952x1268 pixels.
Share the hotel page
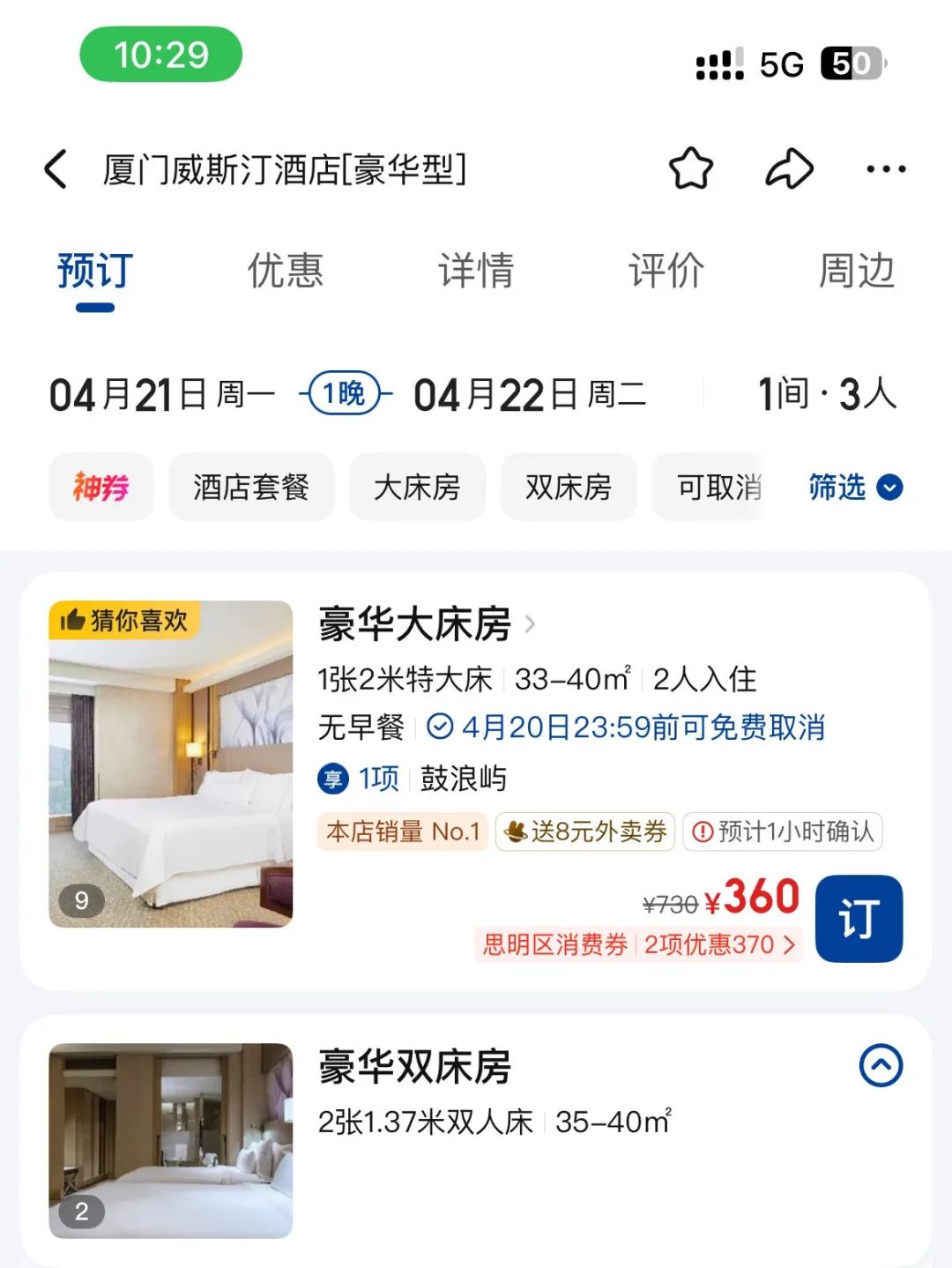click(x=788, y=168)
